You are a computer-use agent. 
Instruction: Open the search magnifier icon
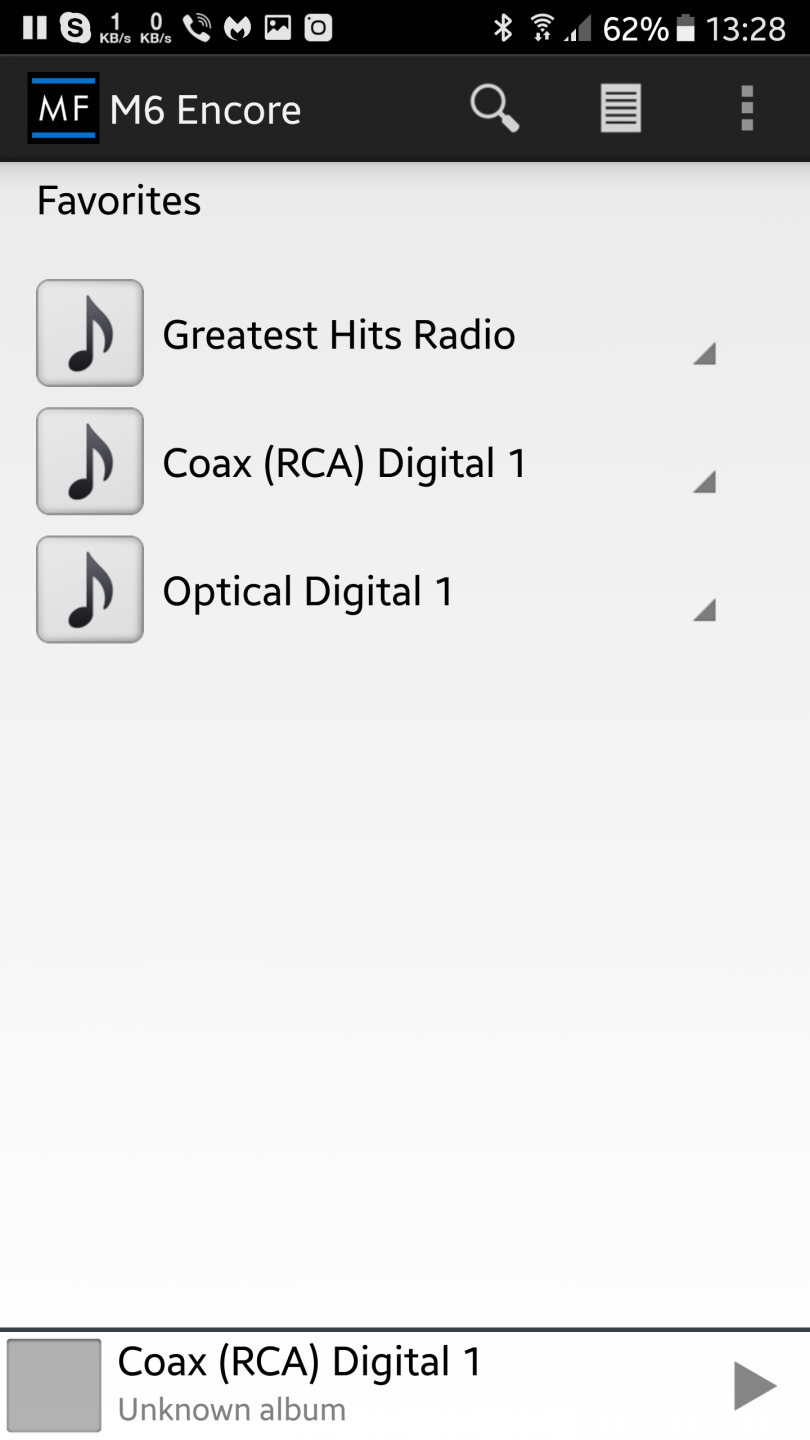click(495, 108)
